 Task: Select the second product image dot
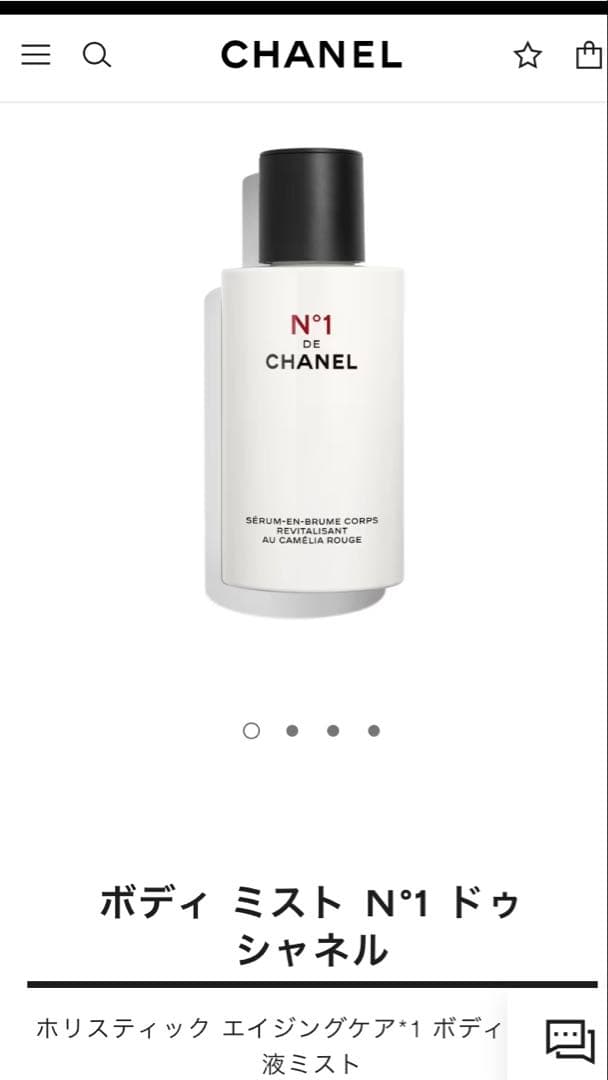(292, 731)
